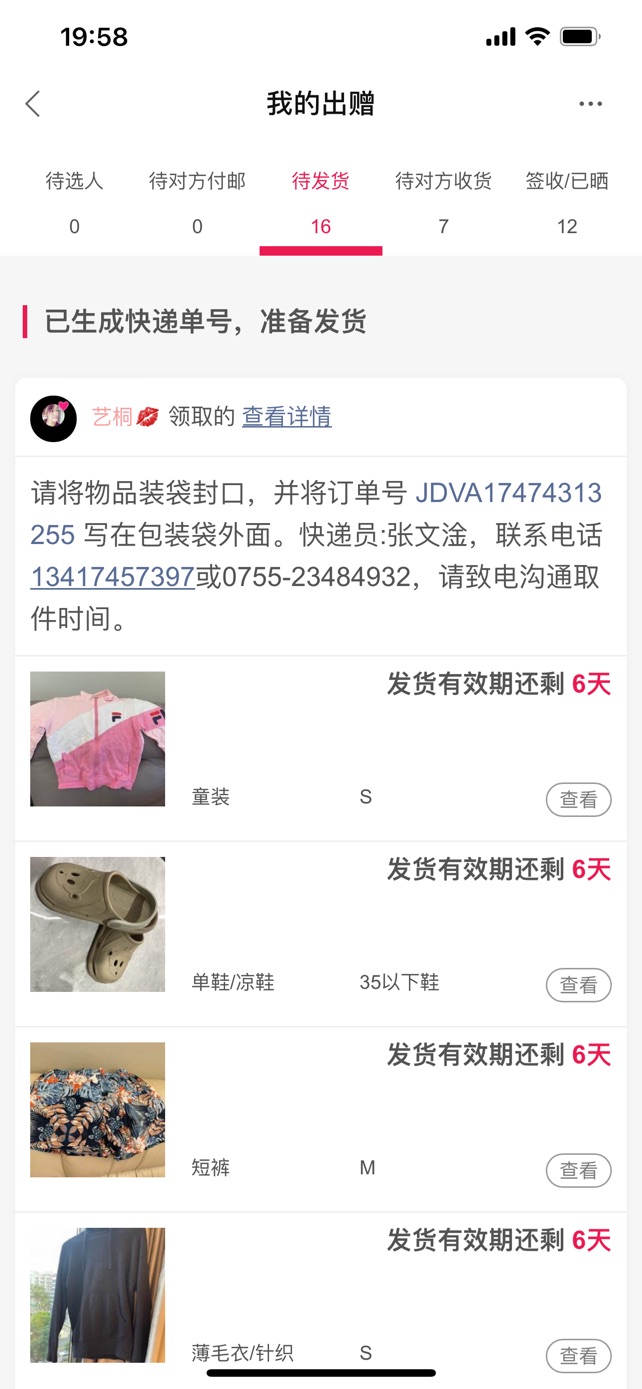Open the floral 短裤 photo
Screen dimensions: 642x1389
tap(97, 1109)
